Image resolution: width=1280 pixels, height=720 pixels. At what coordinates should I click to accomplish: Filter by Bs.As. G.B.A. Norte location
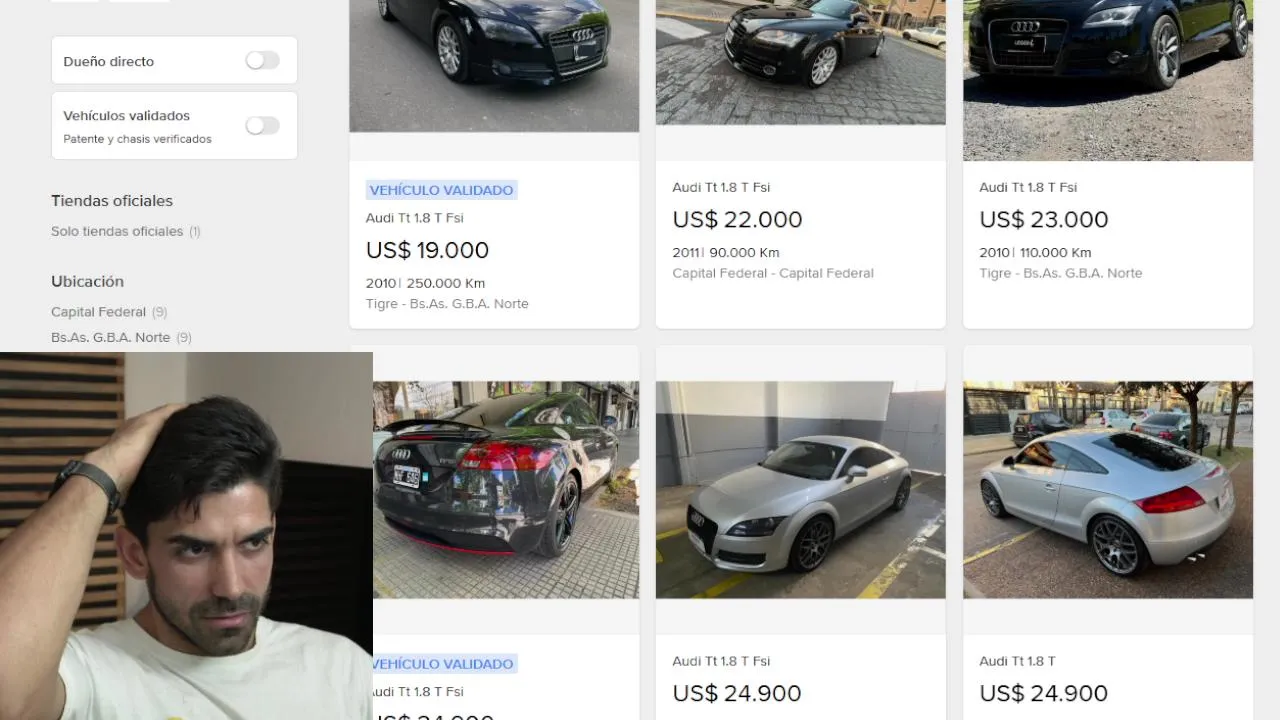pyautogui.click(x=110, y=337)
